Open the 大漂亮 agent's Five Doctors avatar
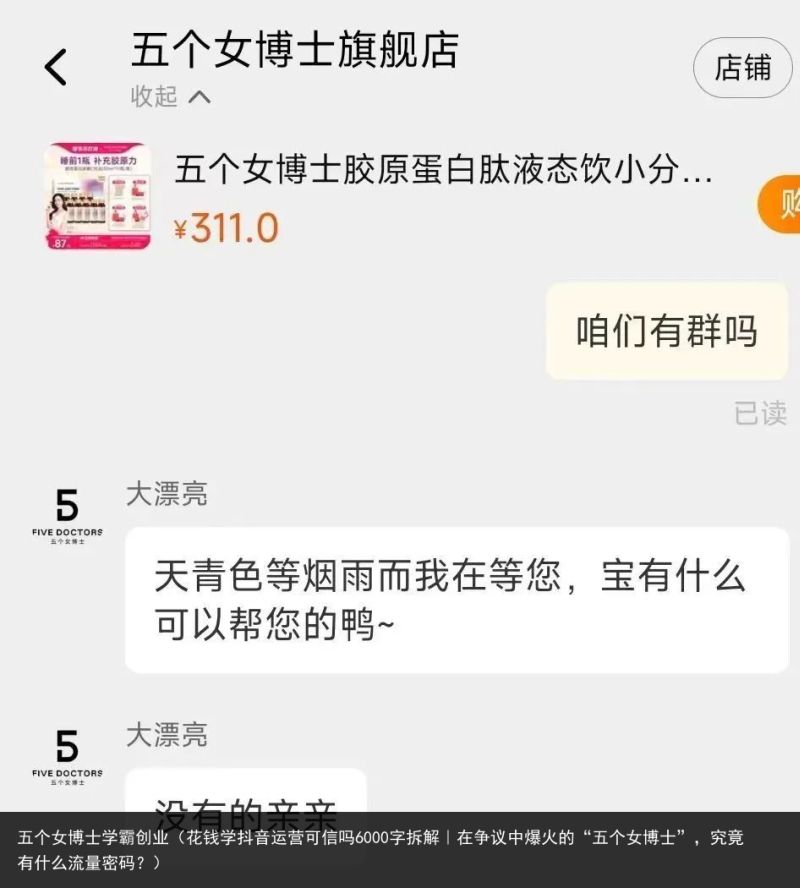 67,515
